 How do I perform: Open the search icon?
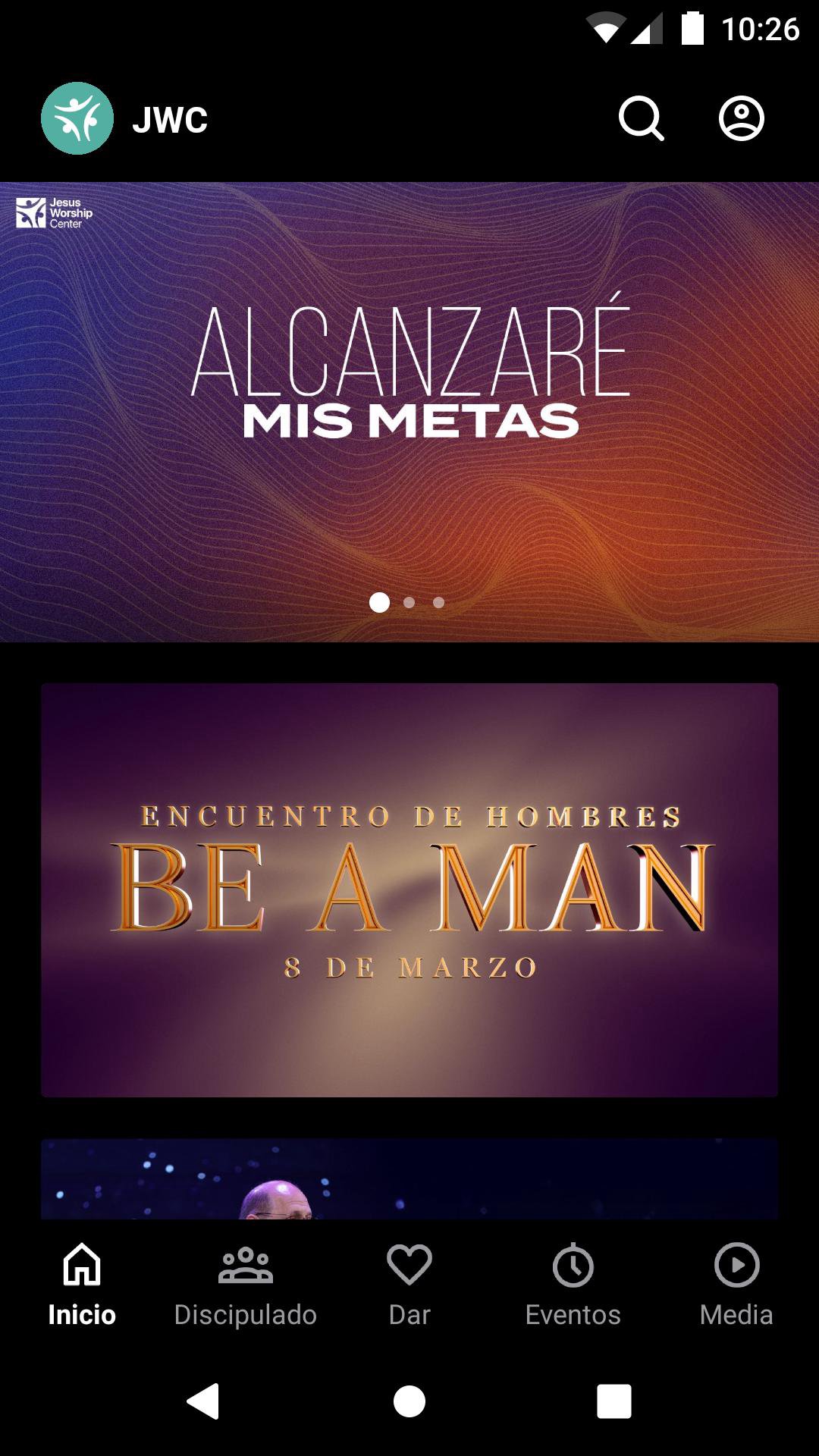[641, 118]
